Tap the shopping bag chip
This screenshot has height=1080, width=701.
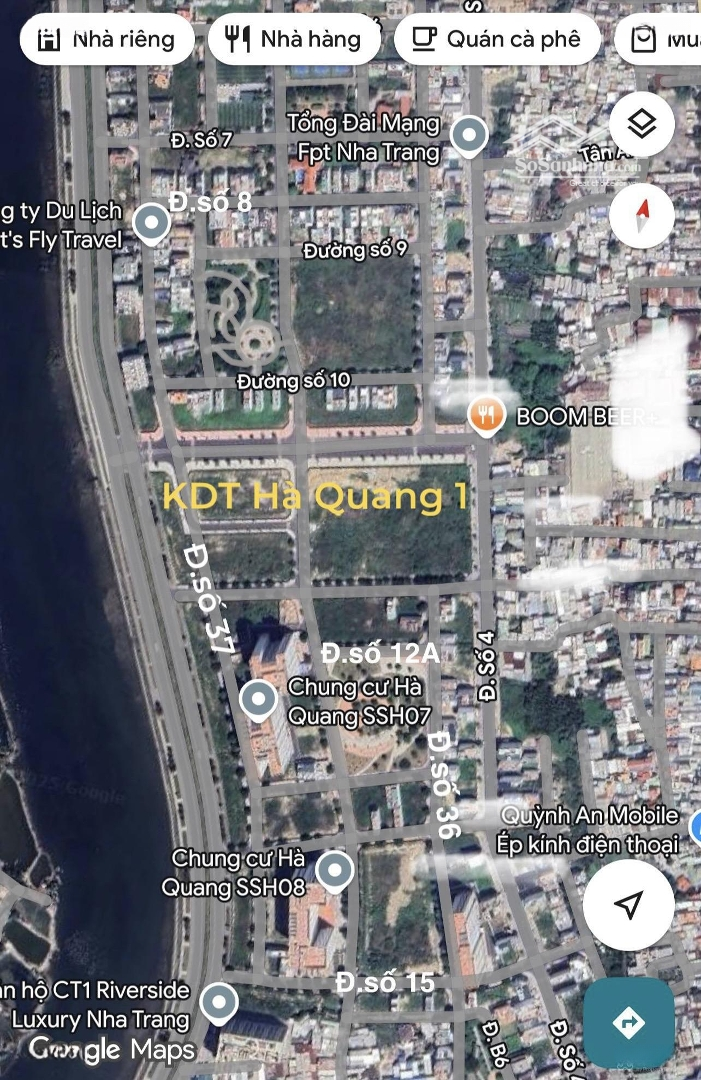click(662, 39)
